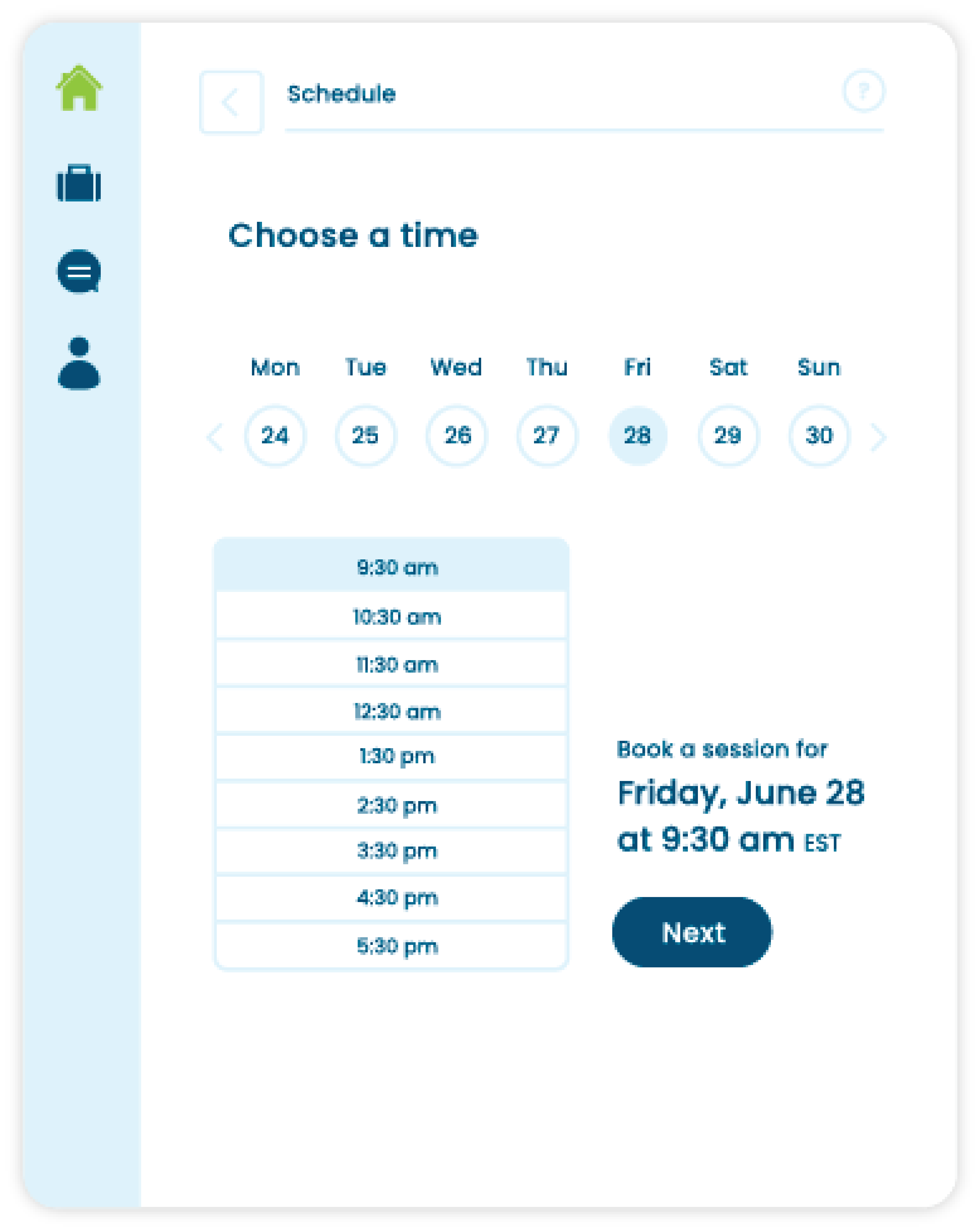Open the briefcase section in sidebar
The image size is (980, 1232).
coord(79,184)
